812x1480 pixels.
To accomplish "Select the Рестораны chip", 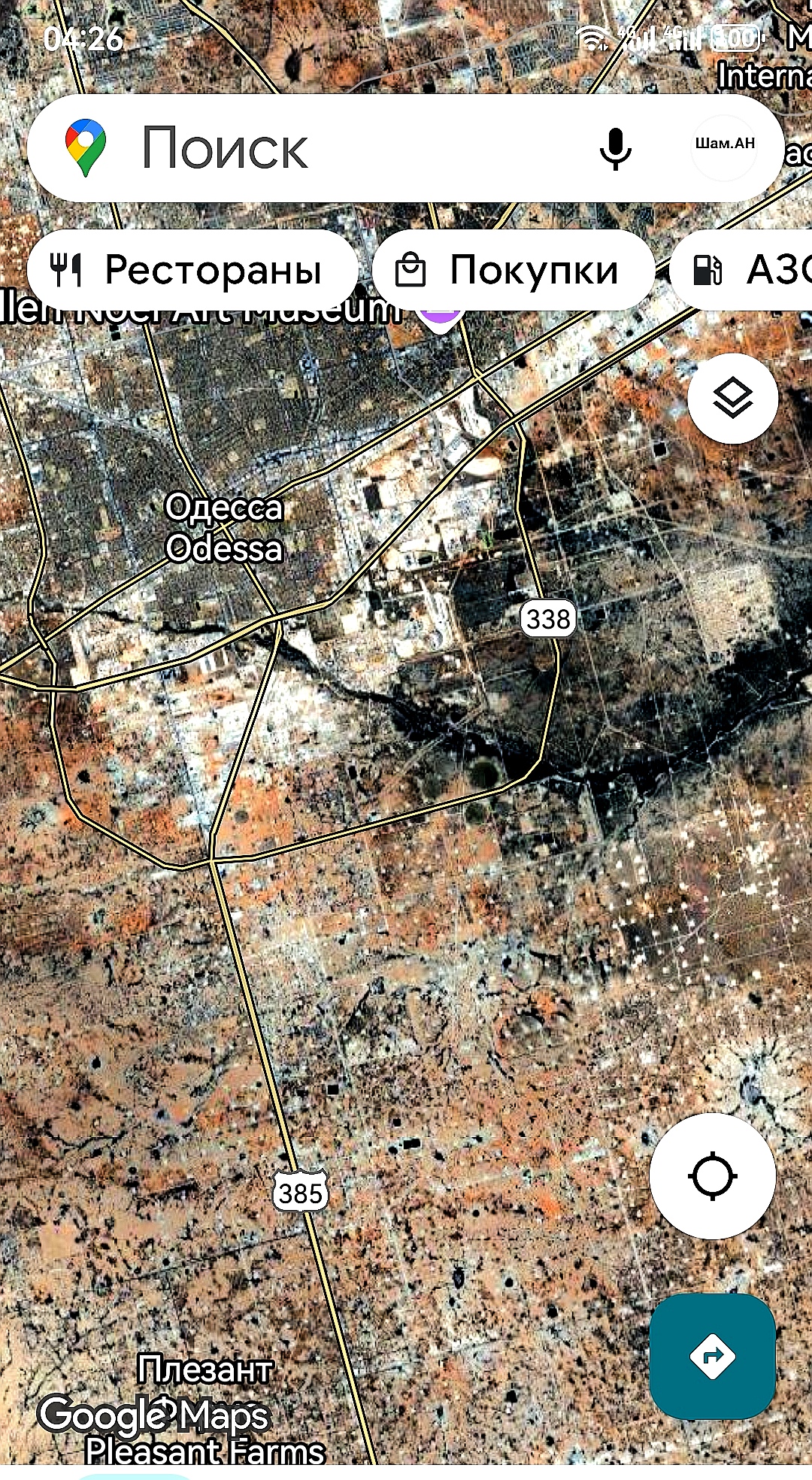I will (192, 270).
